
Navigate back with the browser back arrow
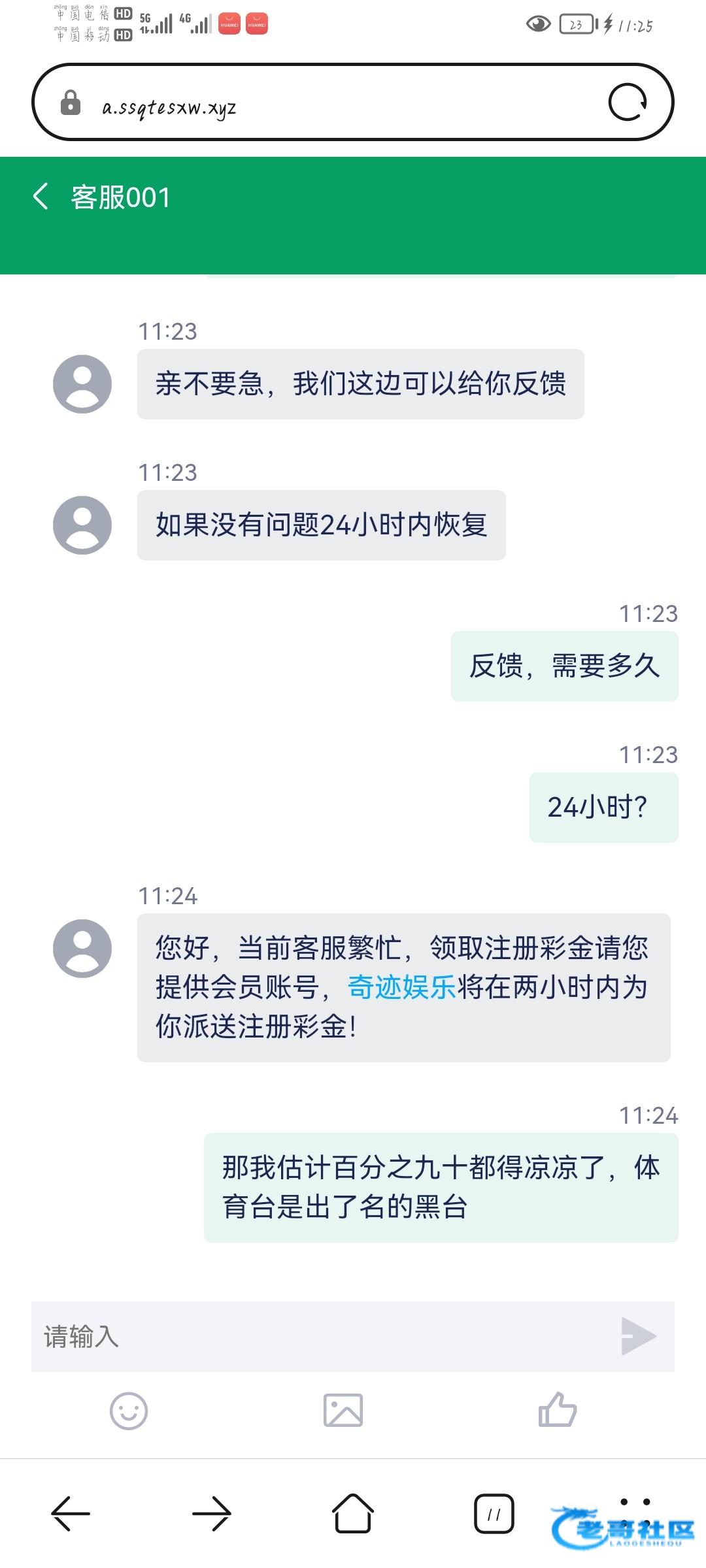click(x=71, y=1513)
